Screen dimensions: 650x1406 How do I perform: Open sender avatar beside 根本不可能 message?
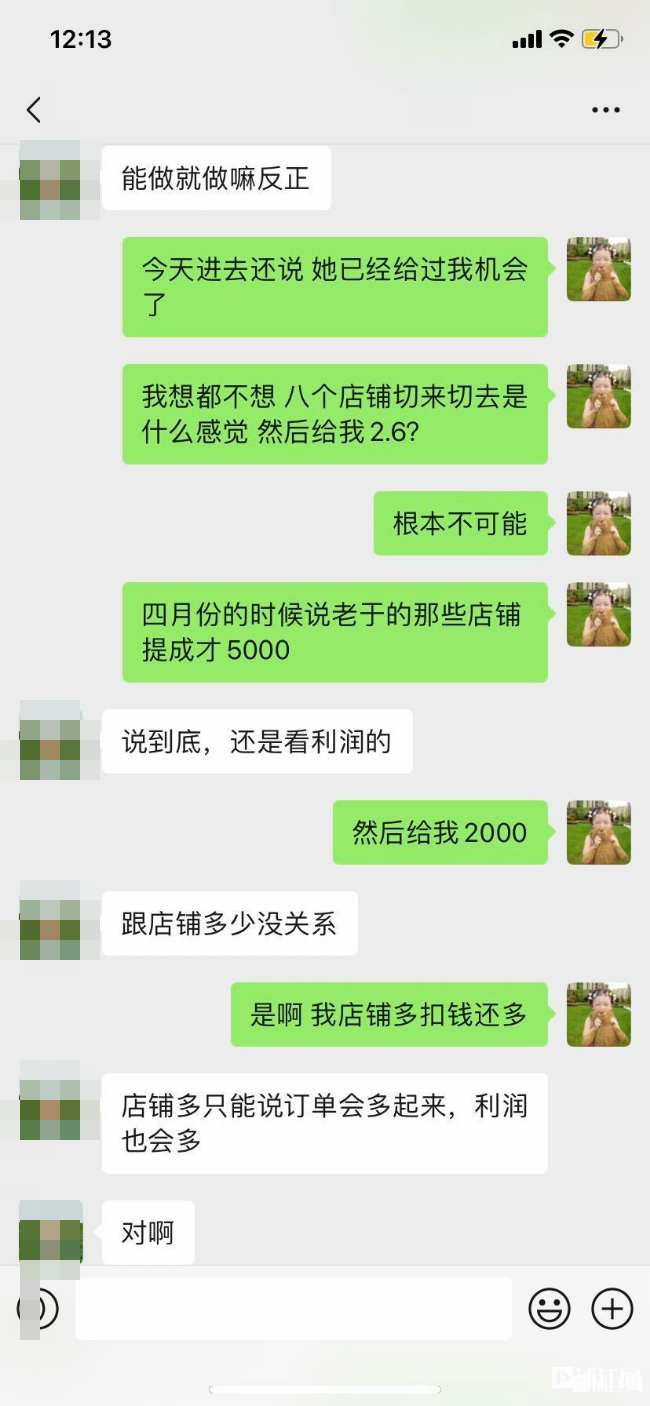(598, 523)
